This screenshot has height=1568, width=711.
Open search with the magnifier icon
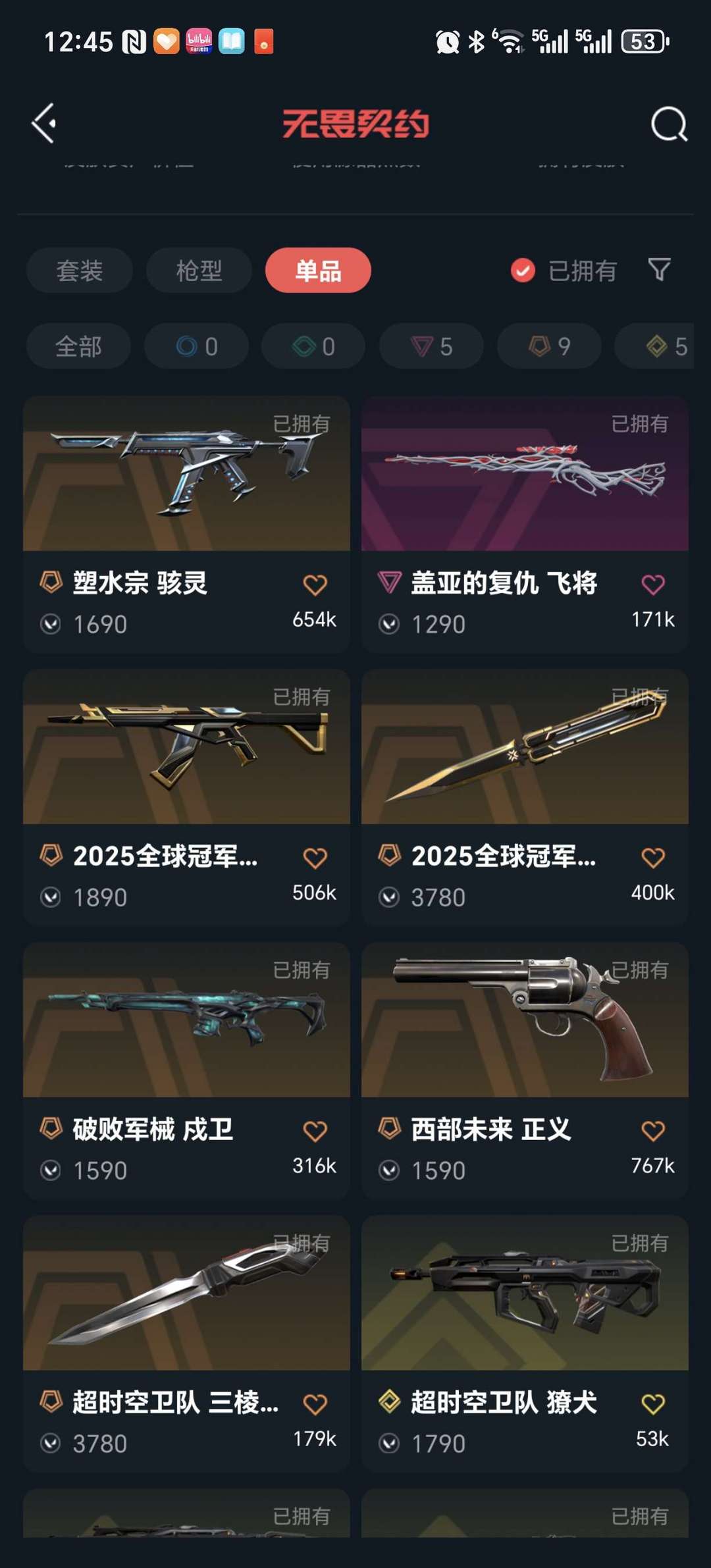[669, 124]
